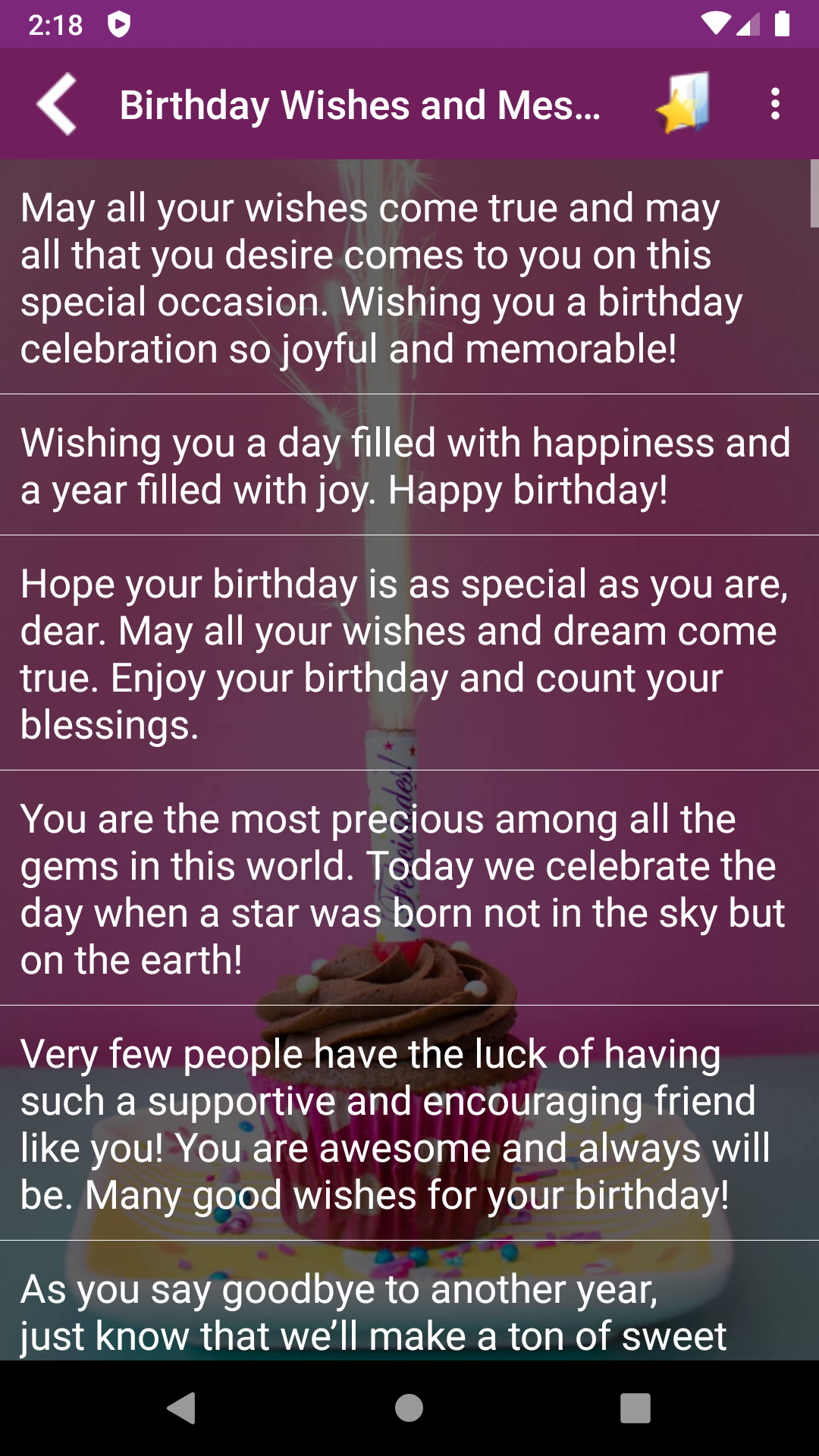The width and height of the screenshot is (819, 1456).
Task: Choose the "Hope your birthday is as special" message
Action: coord(409,654)
